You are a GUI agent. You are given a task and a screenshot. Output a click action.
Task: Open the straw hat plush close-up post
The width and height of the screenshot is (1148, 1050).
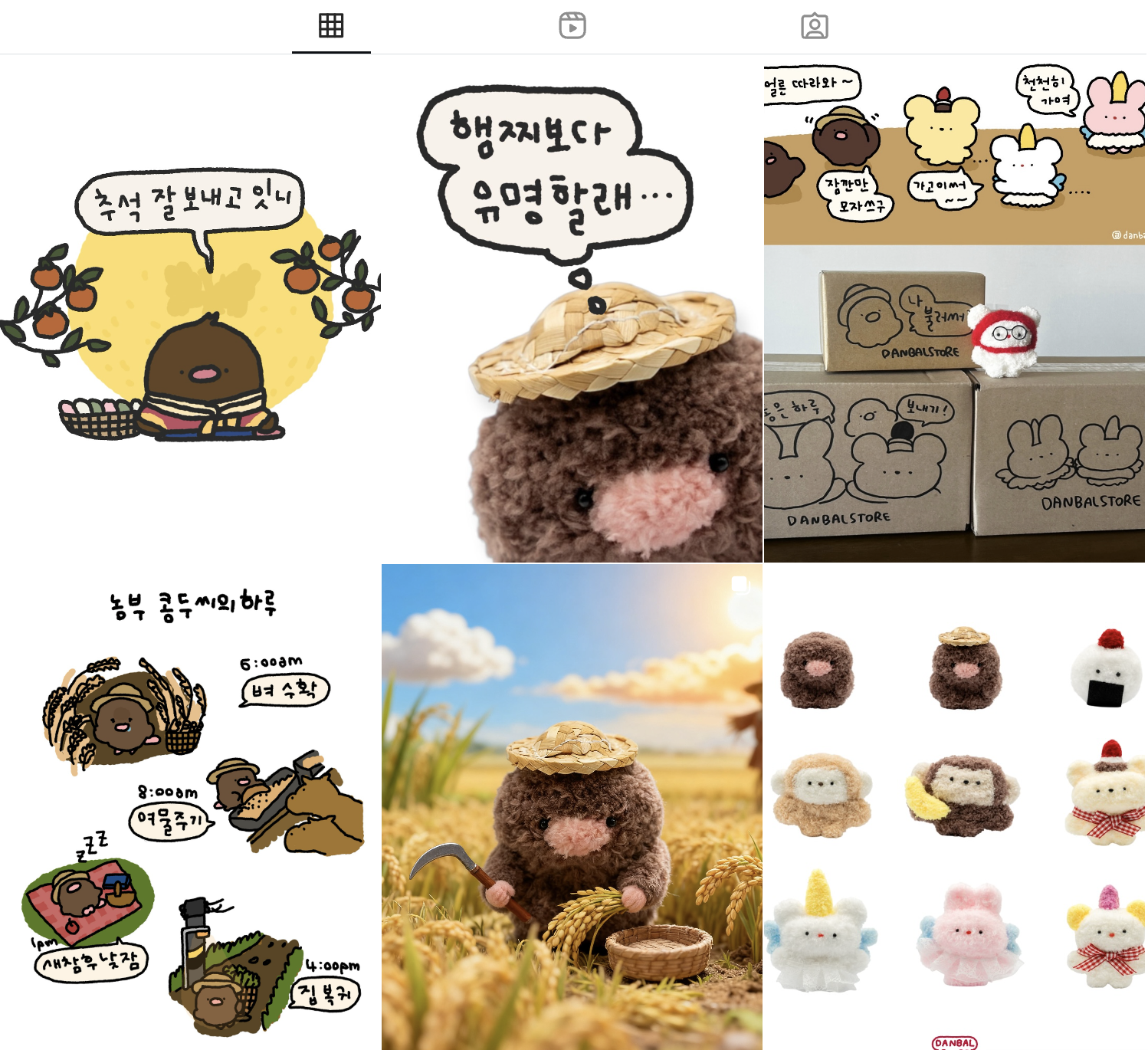click(x=572, y=309)
